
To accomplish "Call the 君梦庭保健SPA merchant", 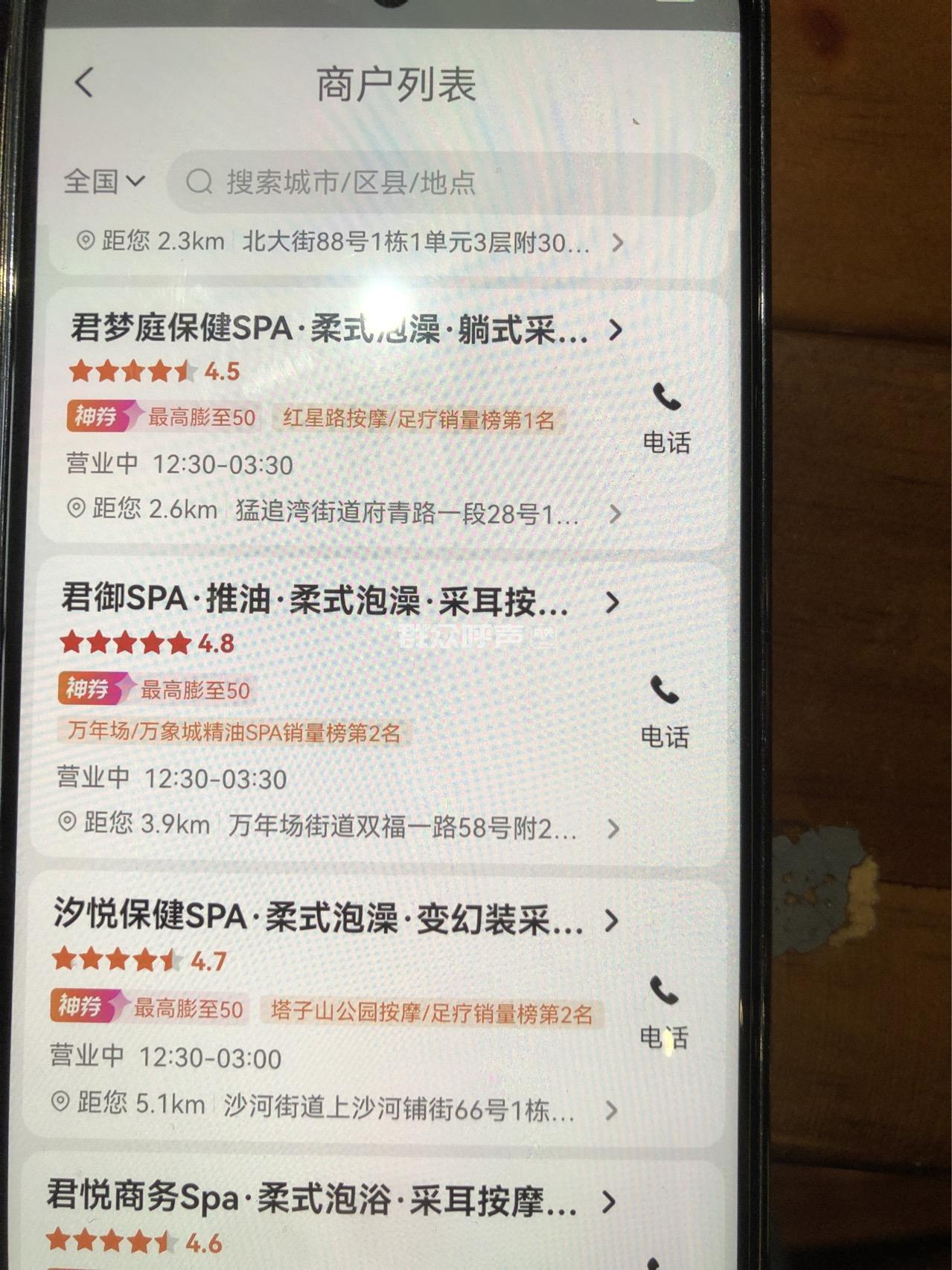I will click(x=666, y=418).
